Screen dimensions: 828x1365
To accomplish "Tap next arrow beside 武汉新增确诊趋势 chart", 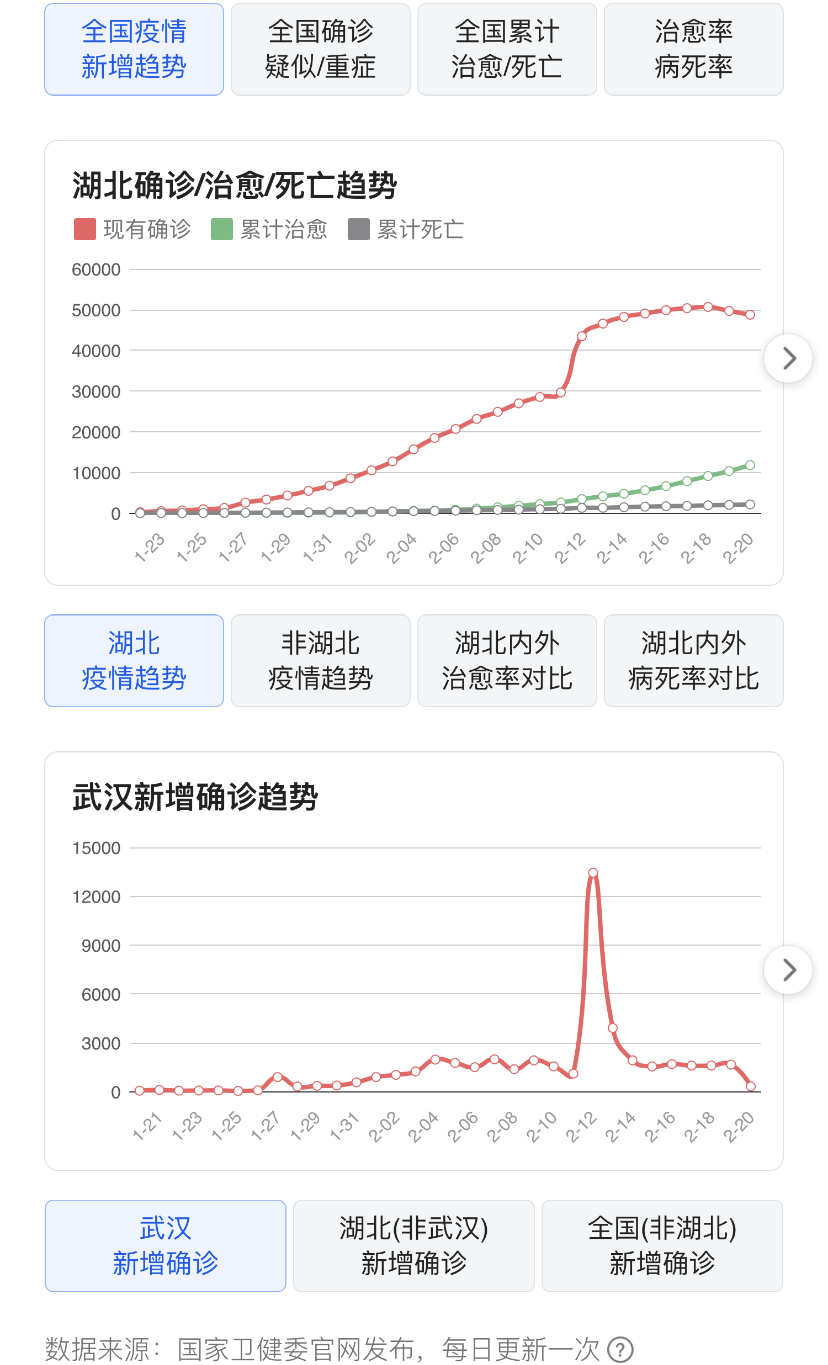I will 788,970.
